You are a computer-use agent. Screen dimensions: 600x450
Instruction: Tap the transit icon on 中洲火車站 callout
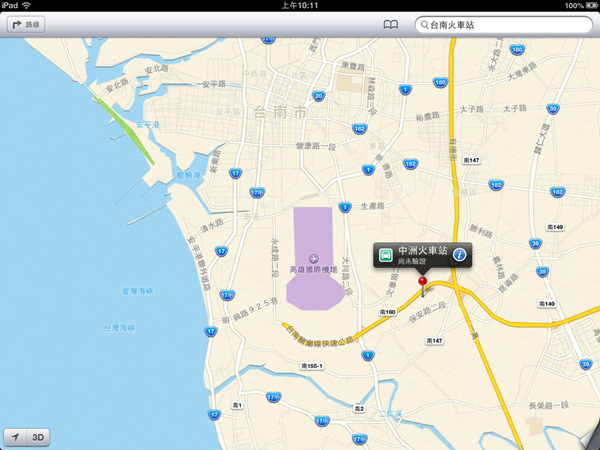pyautogui.click(x=385, y=255)
